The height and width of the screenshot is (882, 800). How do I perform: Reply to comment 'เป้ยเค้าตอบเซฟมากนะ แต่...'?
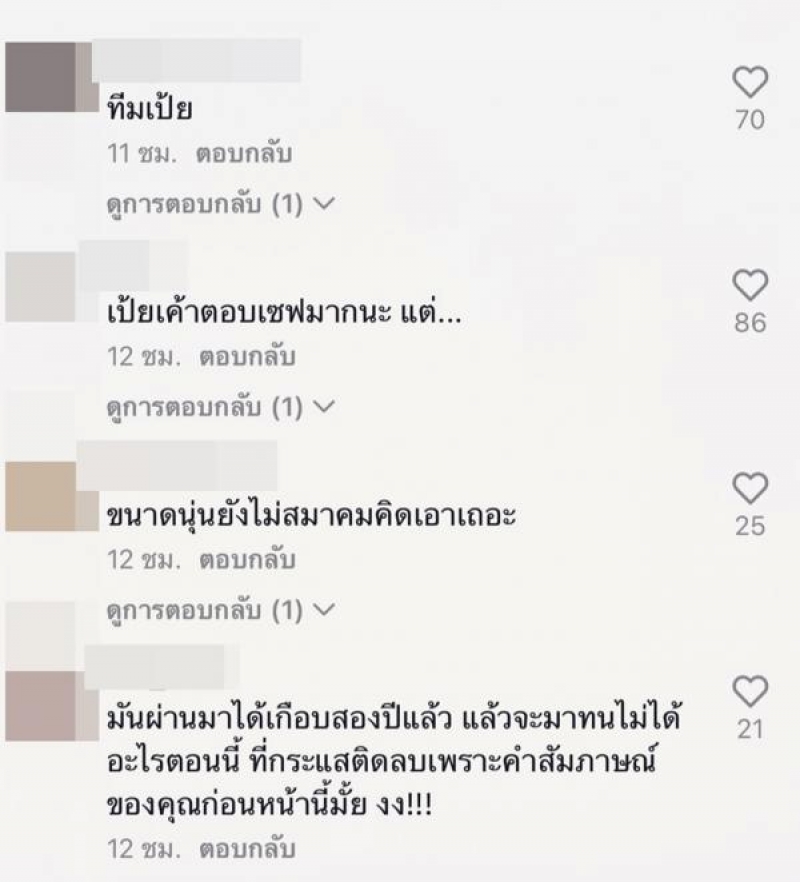click(x=248, y=357)
